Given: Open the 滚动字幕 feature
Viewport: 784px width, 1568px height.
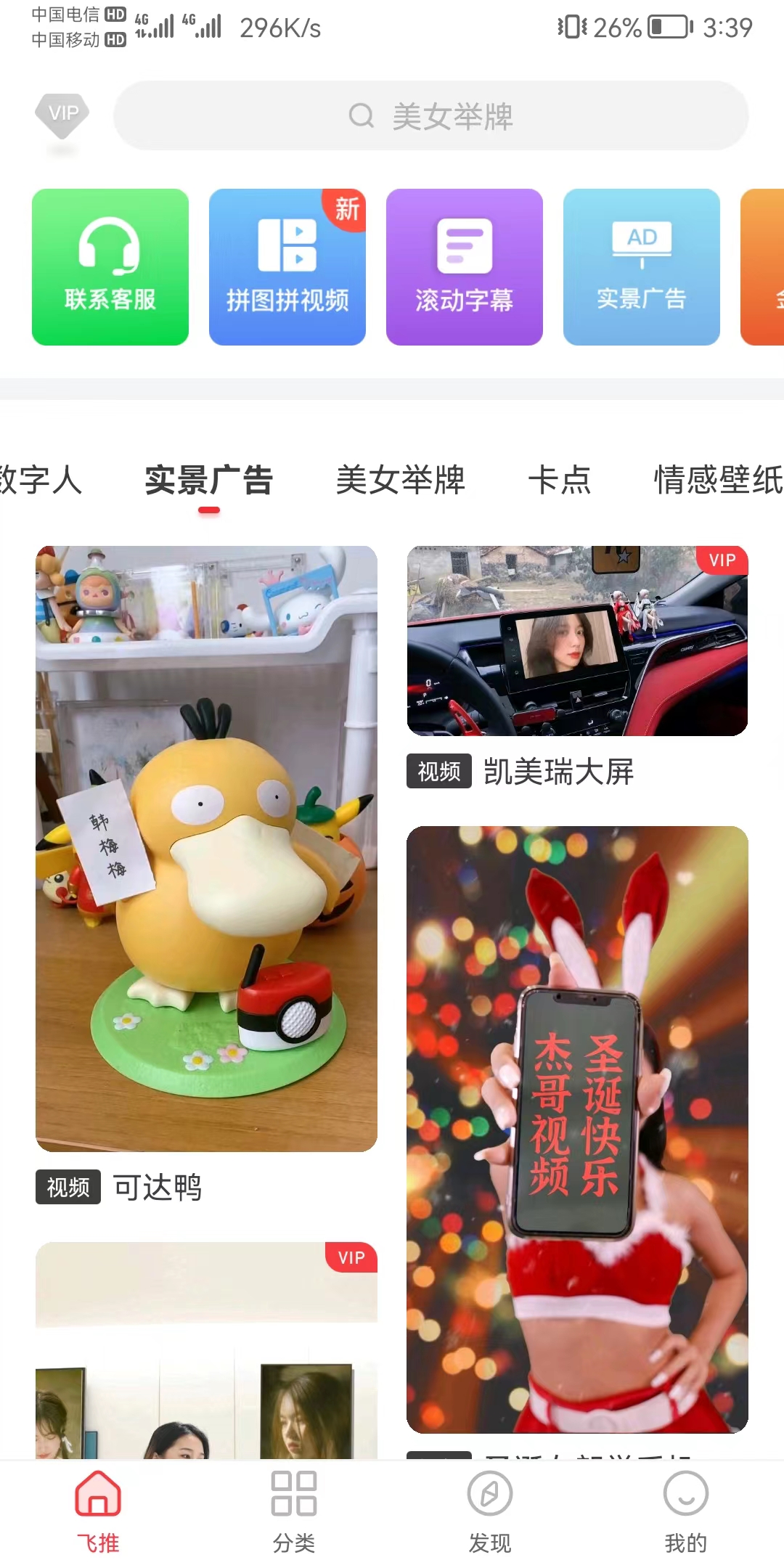Looking at the screenshot, I should (465, 267).
